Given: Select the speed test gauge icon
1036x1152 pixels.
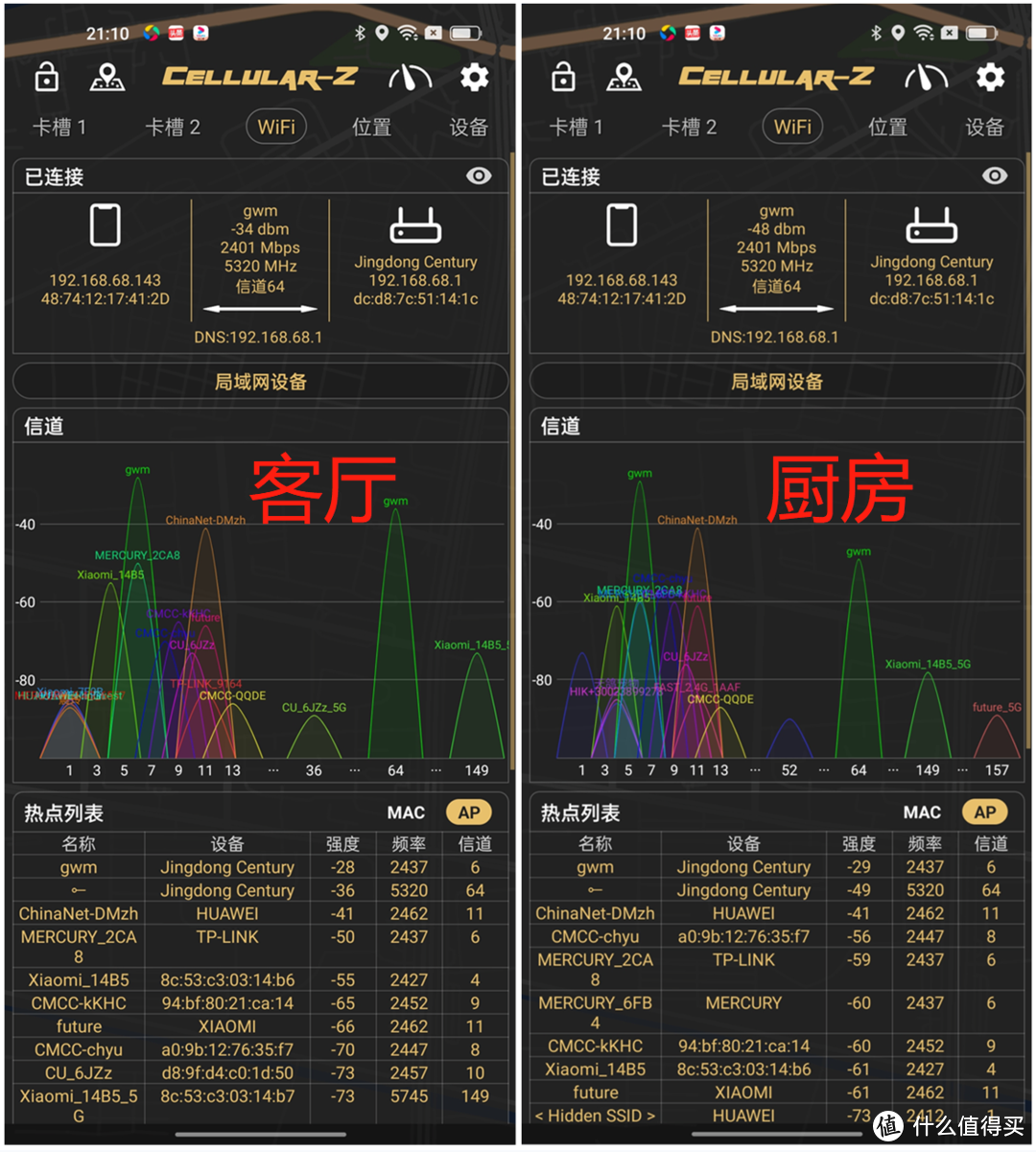Looking at the screenshot, I should 411,78.
